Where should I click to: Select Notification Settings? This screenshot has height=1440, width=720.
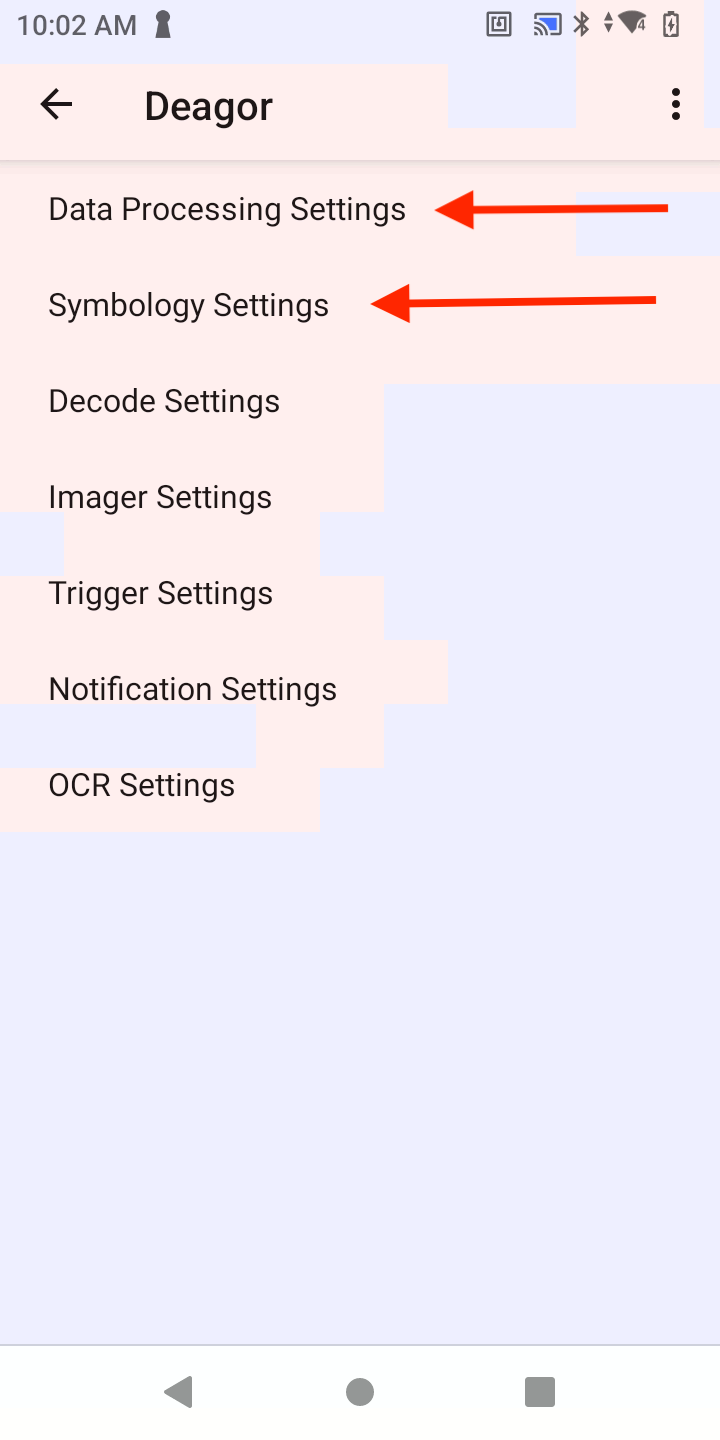(x=192, y=689)
